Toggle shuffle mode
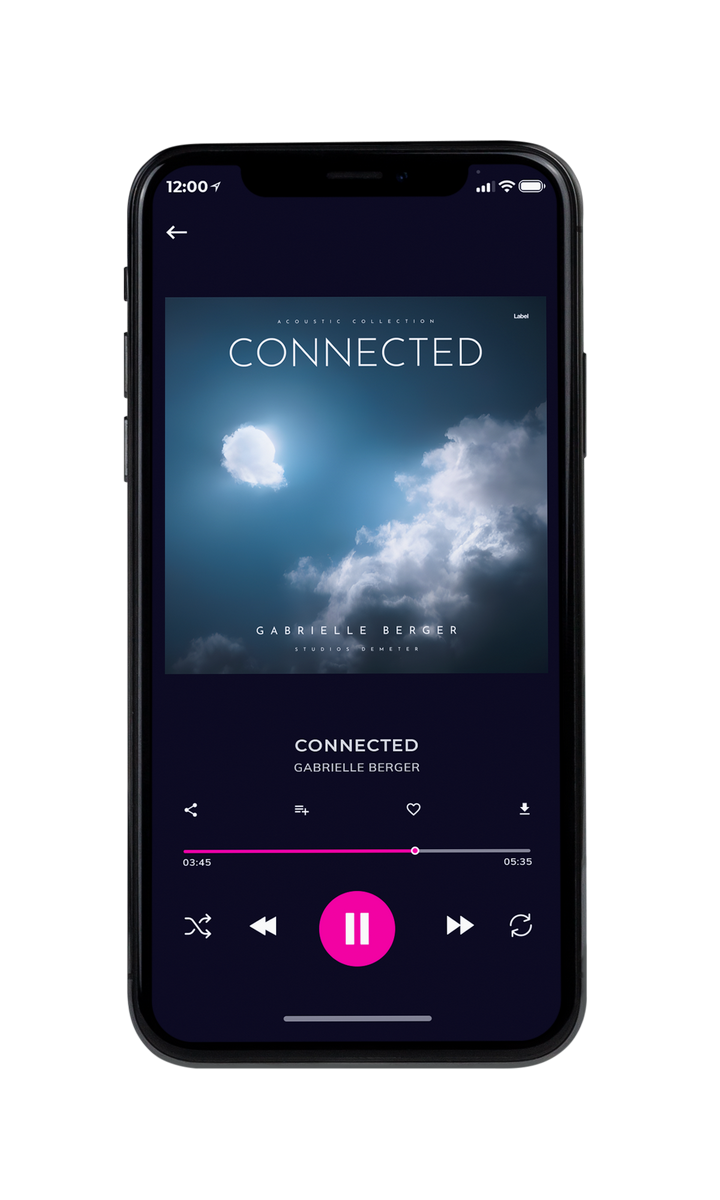The image size is (720, 1200). tap(198, 927)
